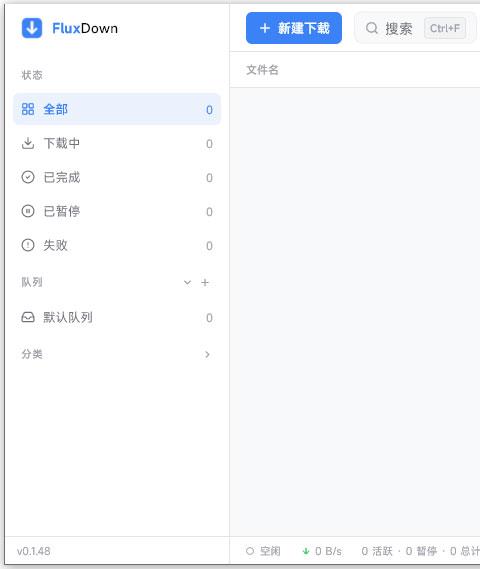Open the 失败 downloads list
The width and height of the screenshot is (480, 569).
[x=117, y=245]
